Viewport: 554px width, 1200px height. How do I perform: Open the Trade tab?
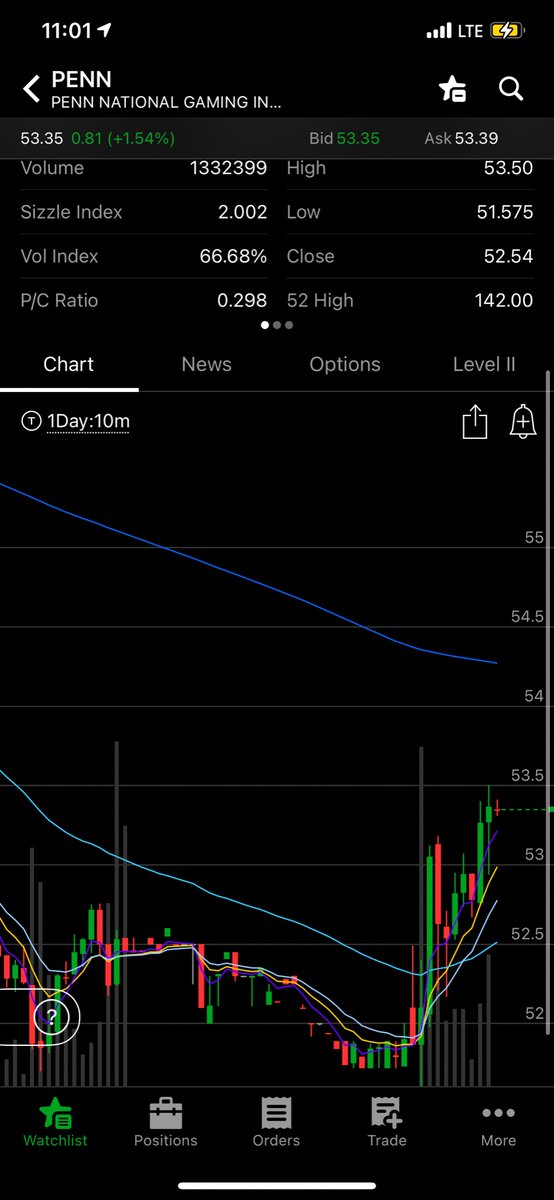pos(387,1120)
